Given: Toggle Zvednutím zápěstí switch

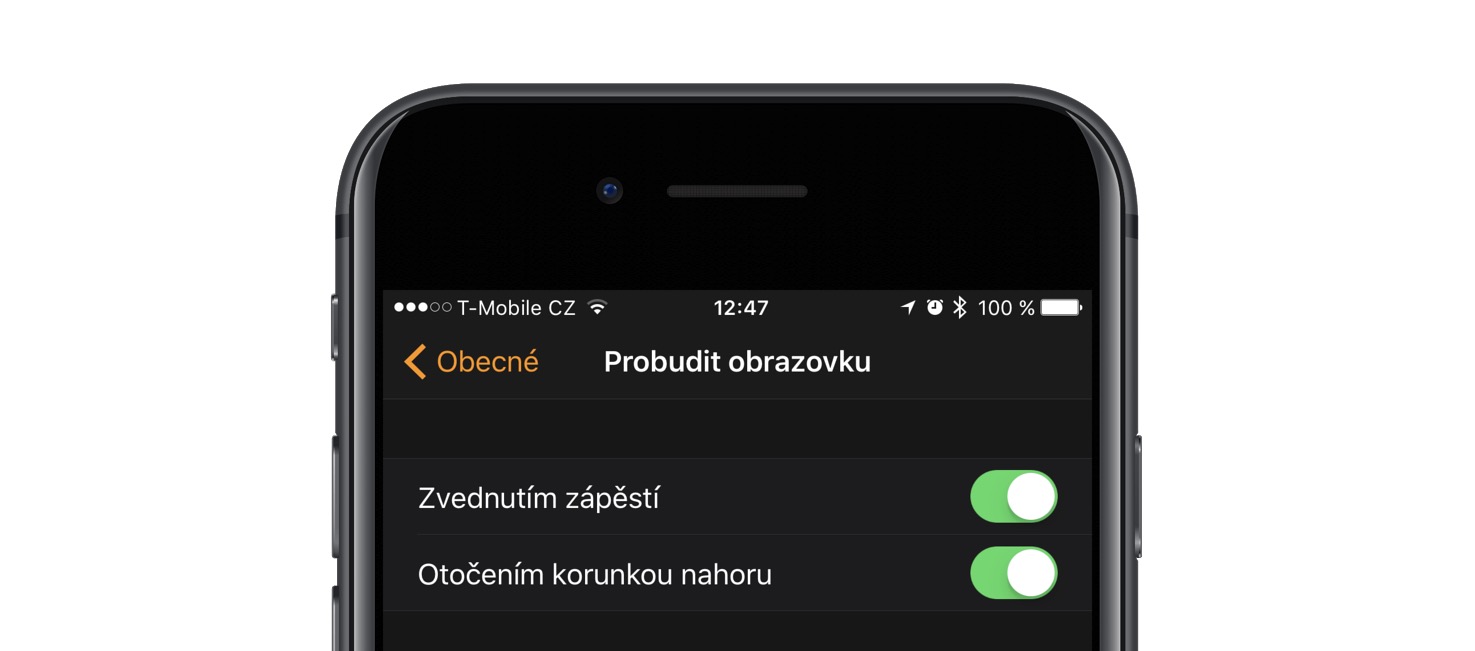Looking at the screenshot, I should pyautogui.click(x=1013, y=497).
